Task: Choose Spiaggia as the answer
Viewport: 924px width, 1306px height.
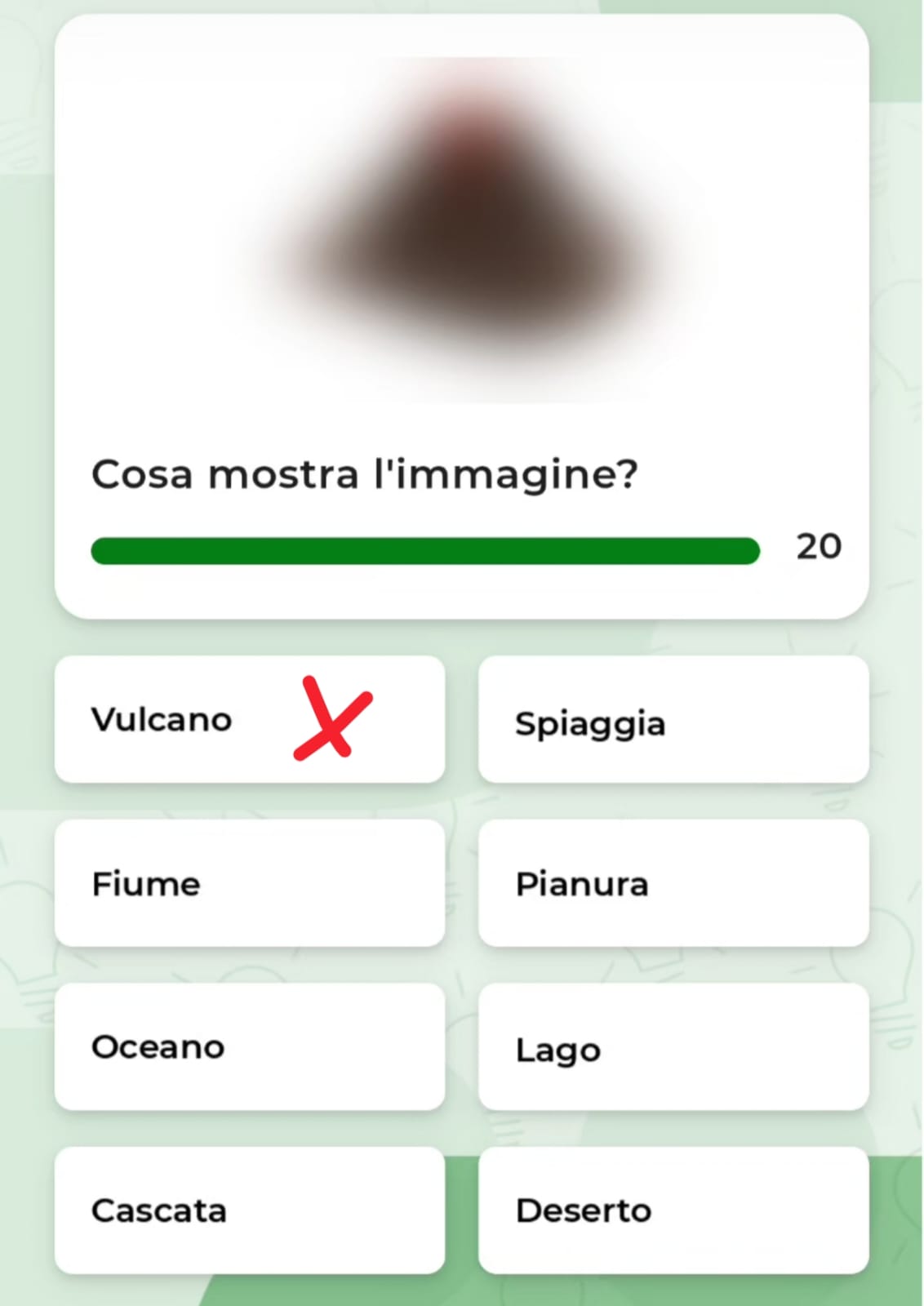Action: (x=673, y=719)
